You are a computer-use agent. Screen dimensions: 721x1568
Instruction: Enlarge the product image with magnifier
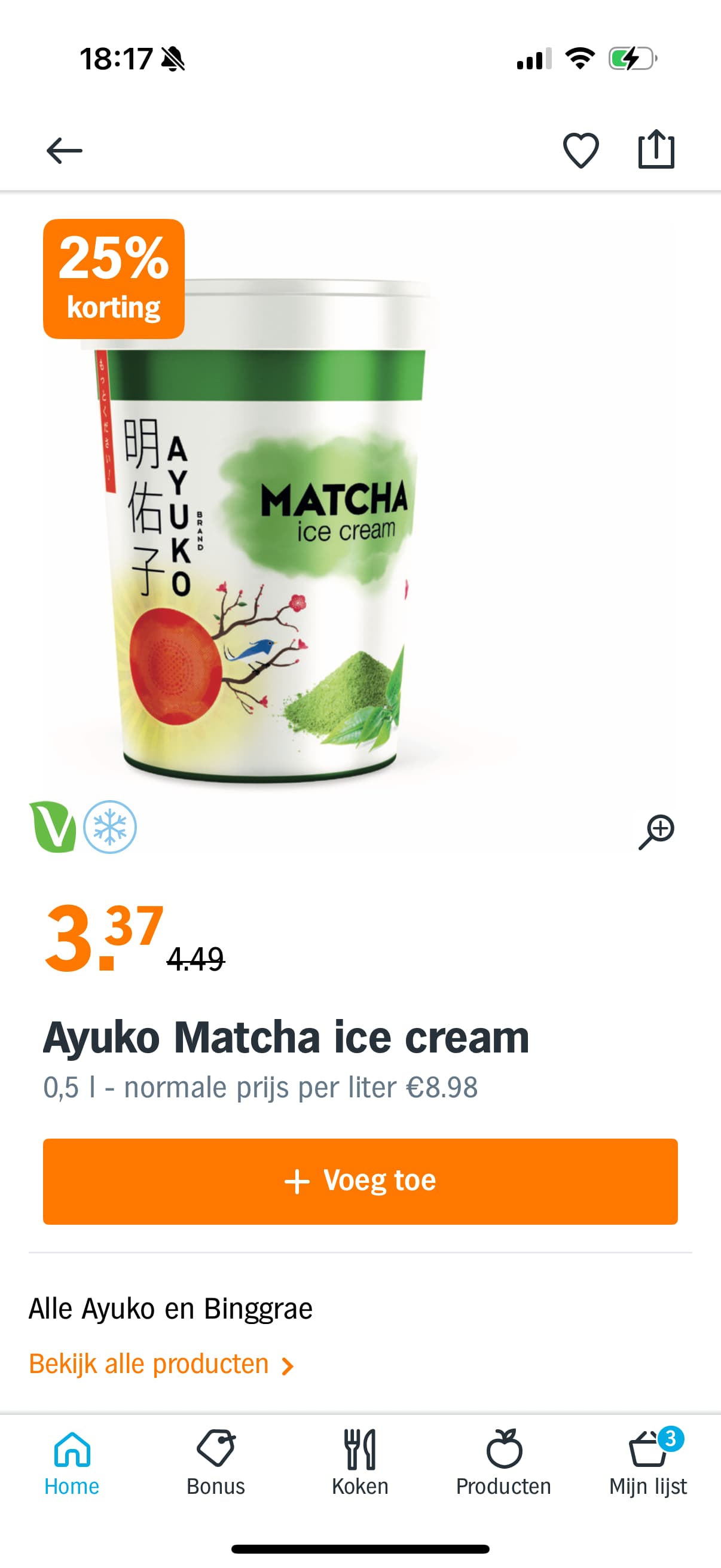click(656, 831)
